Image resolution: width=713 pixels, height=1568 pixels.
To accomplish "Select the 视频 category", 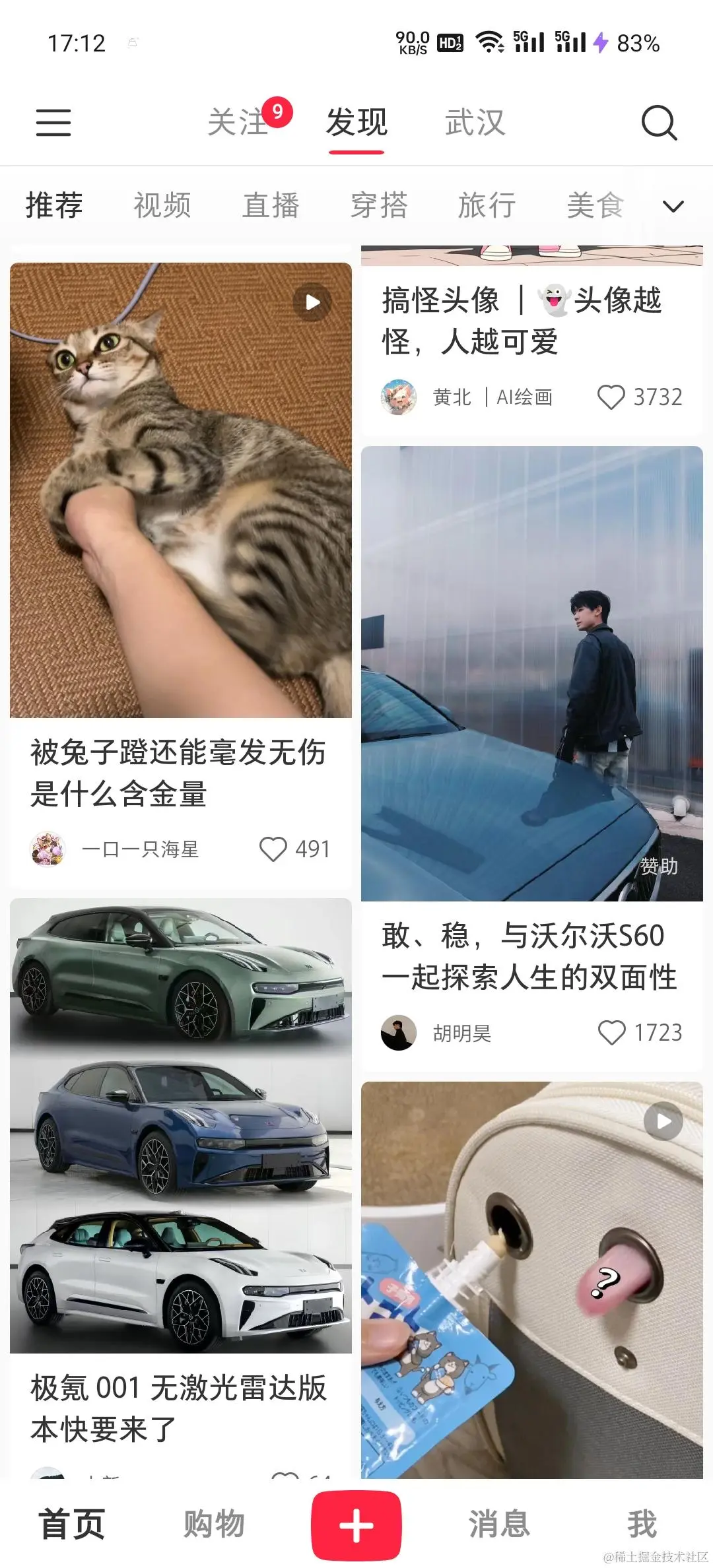I will tap(162, 205).
